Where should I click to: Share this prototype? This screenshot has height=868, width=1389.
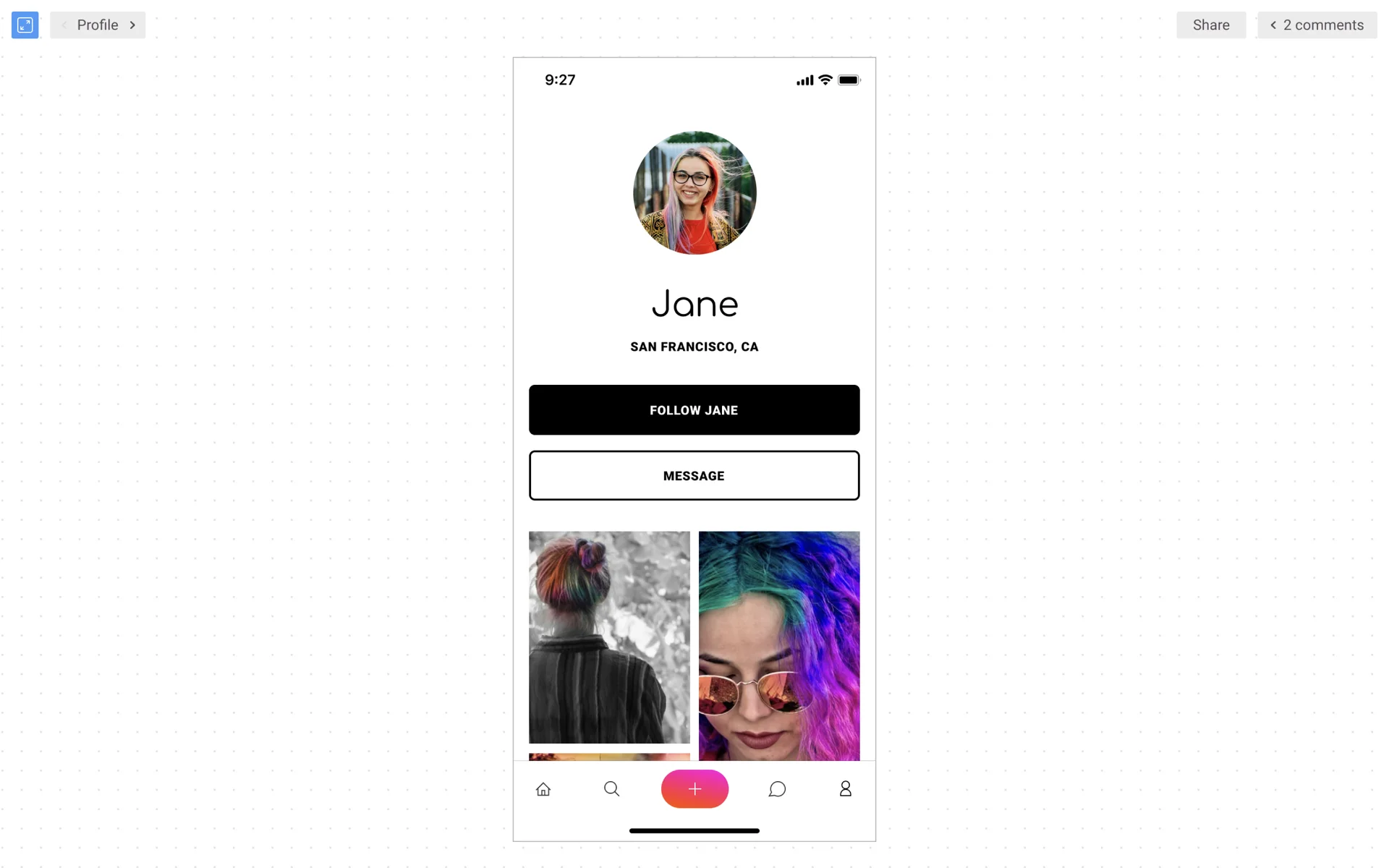click(x=1210, y=25)
